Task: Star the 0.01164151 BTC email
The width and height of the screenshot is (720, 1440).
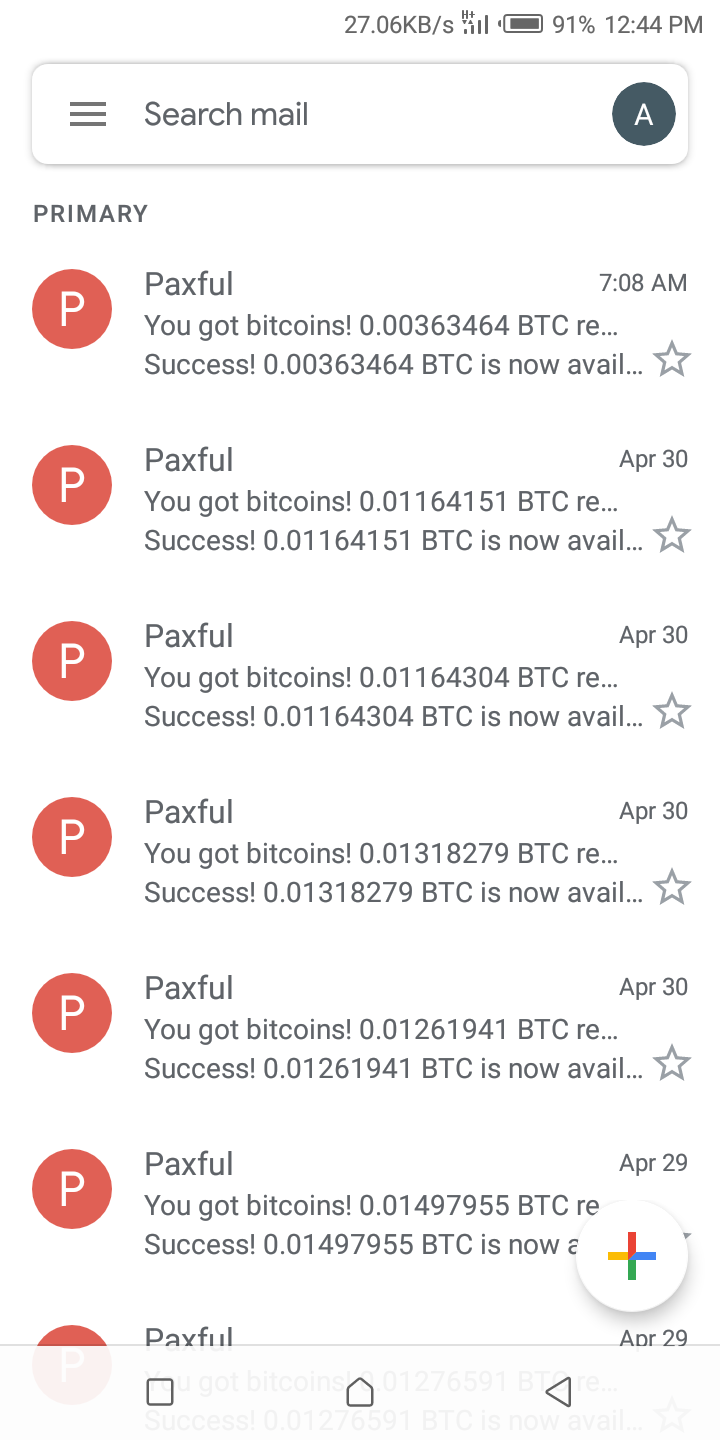Action: coord(672,536)
